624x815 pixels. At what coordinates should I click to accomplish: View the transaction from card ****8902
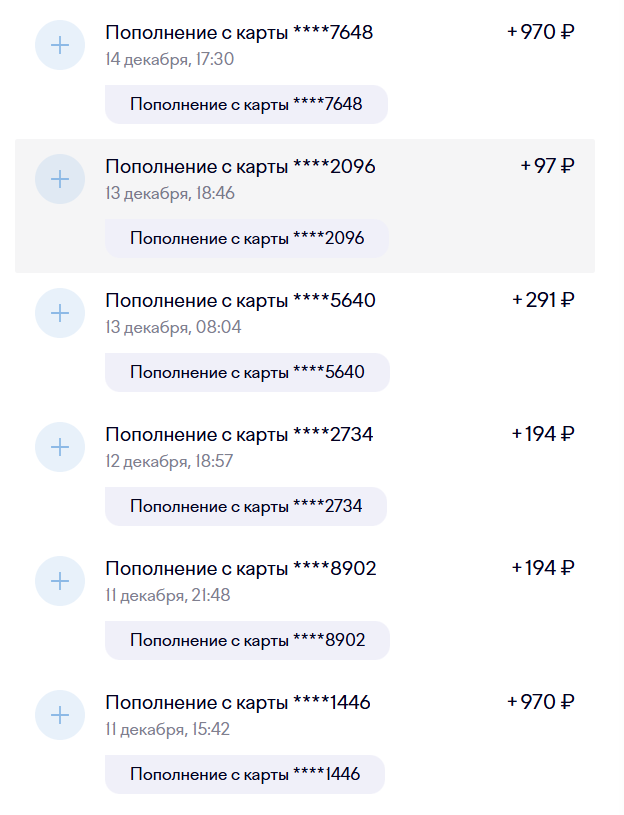[240, 569]
